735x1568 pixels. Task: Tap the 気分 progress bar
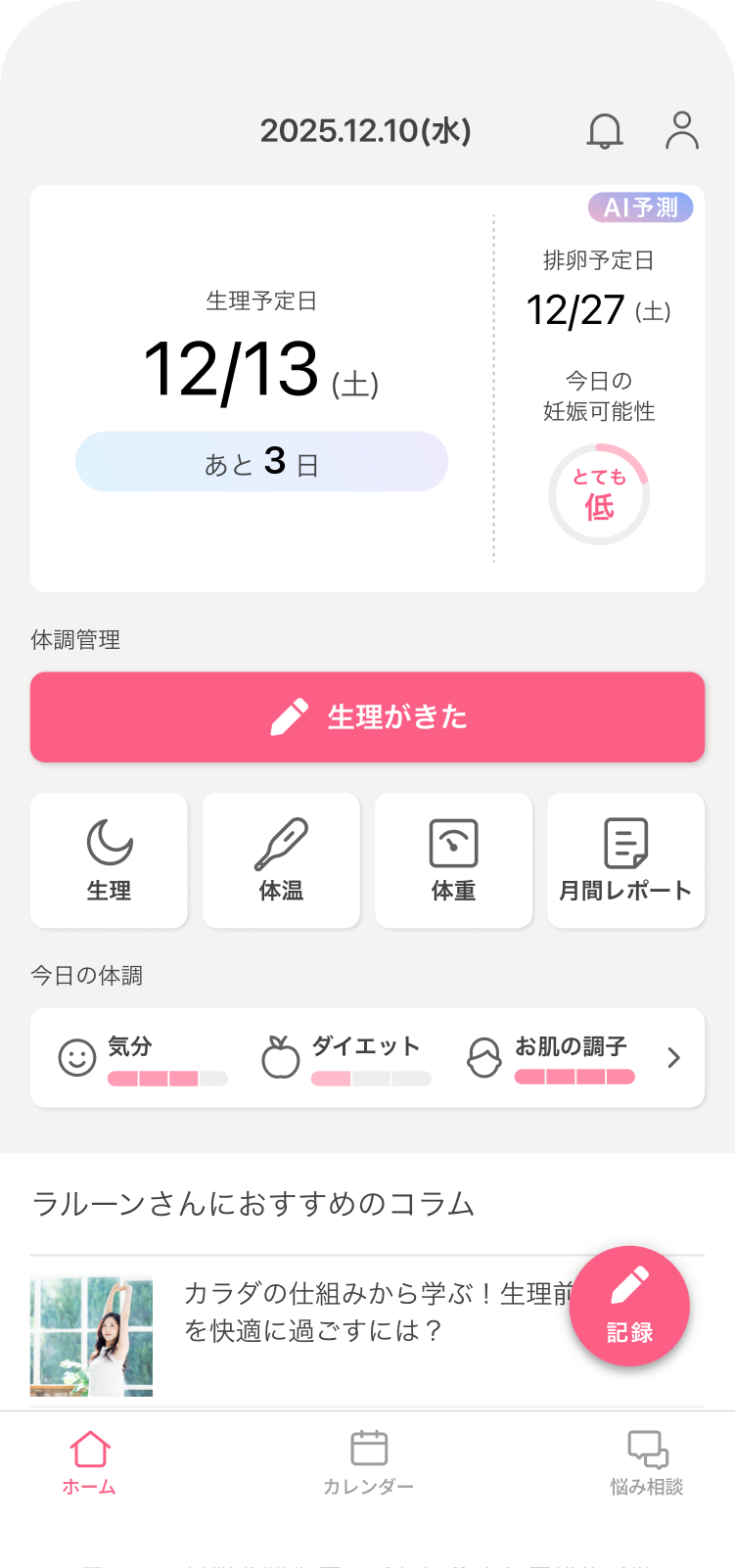click(166, 1077)
